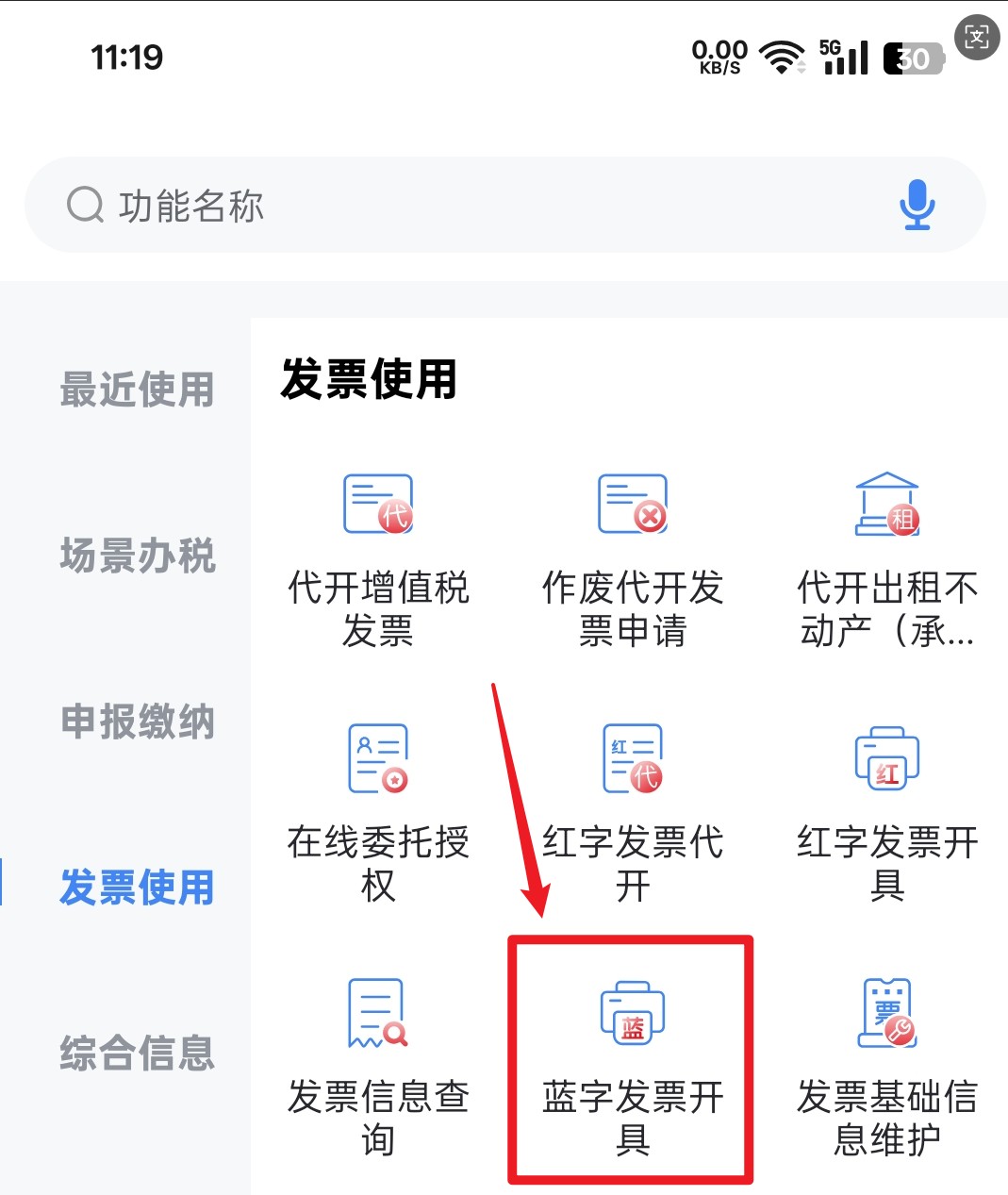Select the 发票使用 sidebar category

pos(138,888)
